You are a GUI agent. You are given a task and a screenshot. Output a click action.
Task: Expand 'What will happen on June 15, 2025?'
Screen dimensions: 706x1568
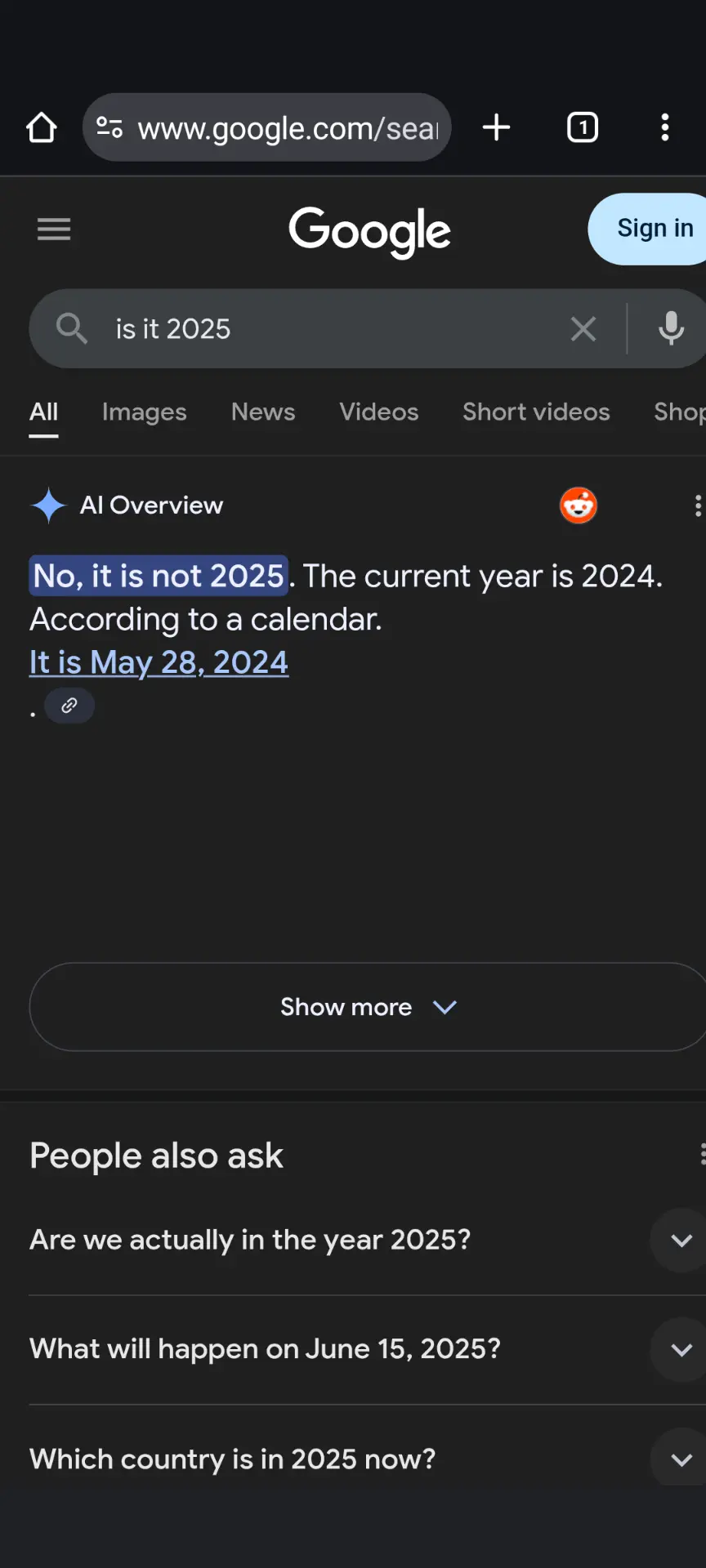[x=368, y=1349]
